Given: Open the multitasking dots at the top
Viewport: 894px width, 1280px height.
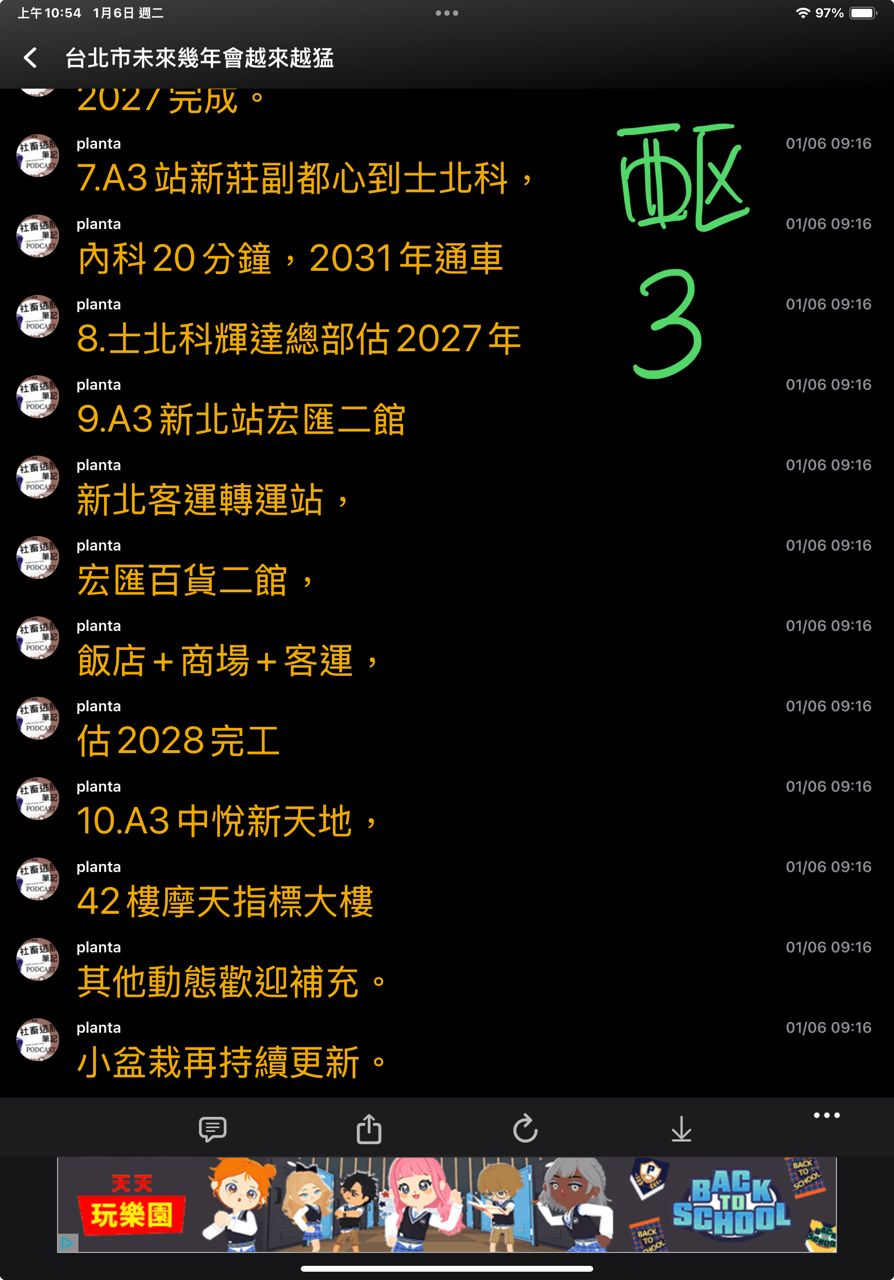Looking at the screenshot, I should click(x=447, y=13).
